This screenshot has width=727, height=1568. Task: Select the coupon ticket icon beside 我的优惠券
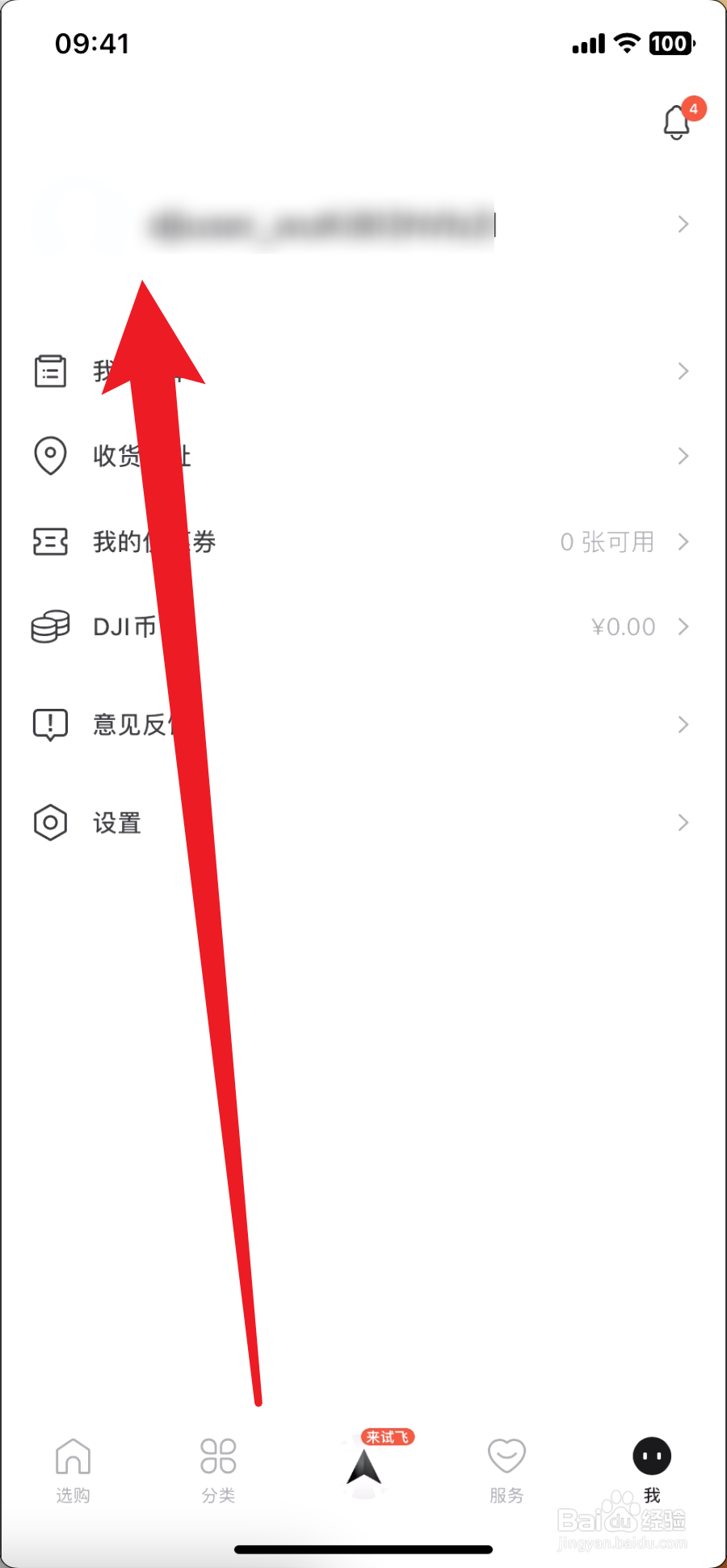click(x=50, y=542)
